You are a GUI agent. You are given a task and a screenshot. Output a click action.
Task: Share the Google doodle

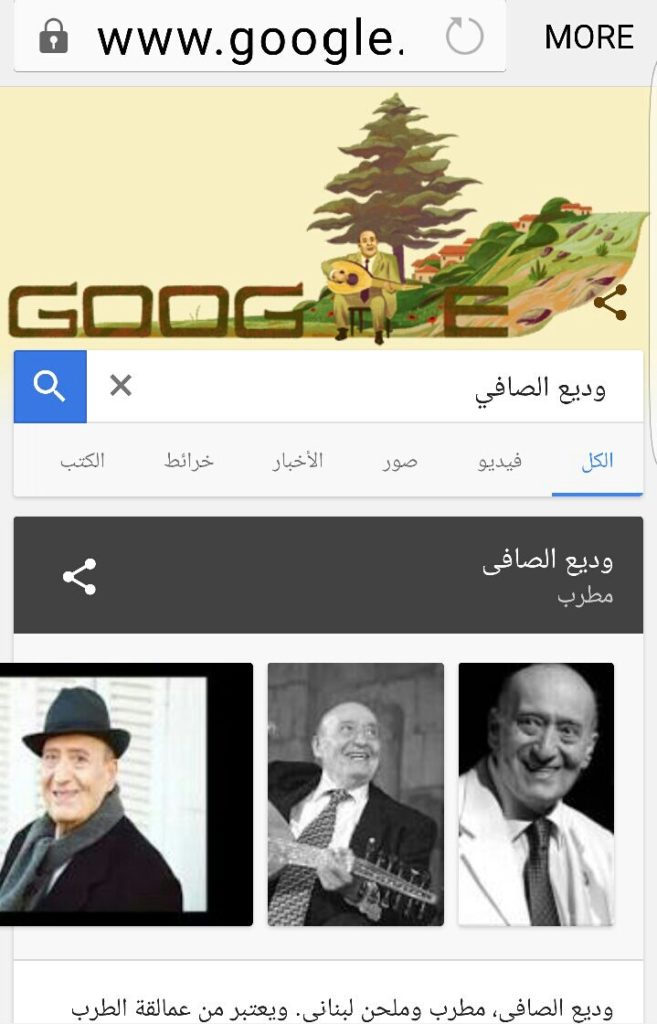pyautogui.click(x=609, y=302)
